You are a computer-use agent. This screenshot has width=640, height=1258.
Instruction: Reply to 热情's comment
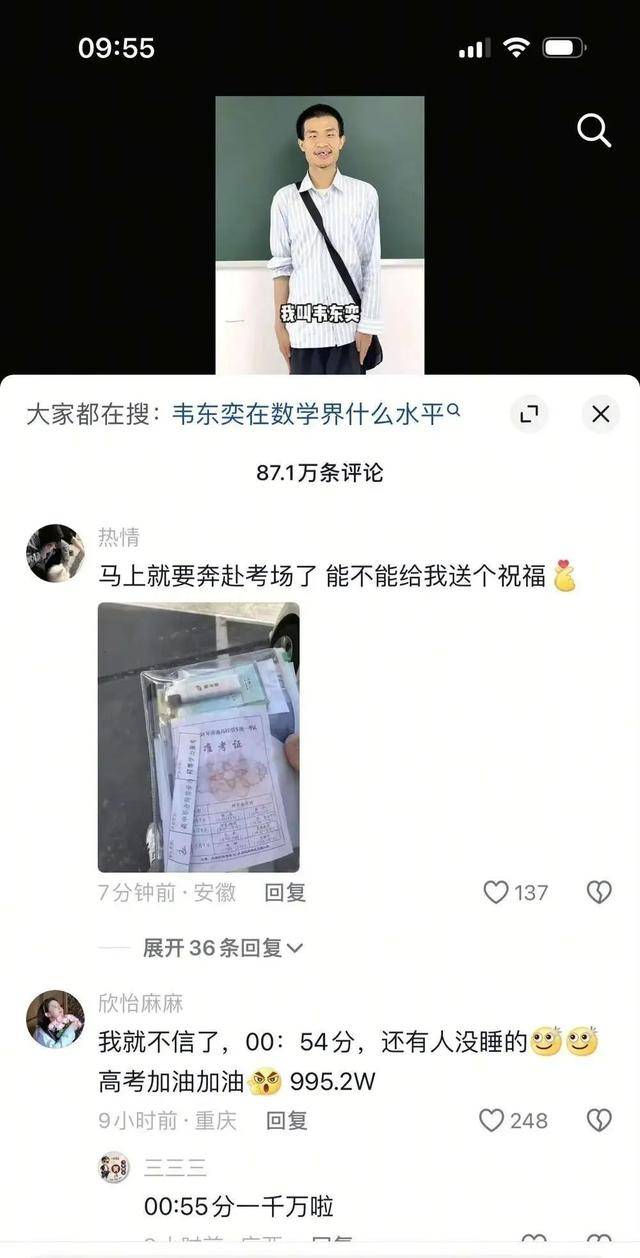click(285, 892)
